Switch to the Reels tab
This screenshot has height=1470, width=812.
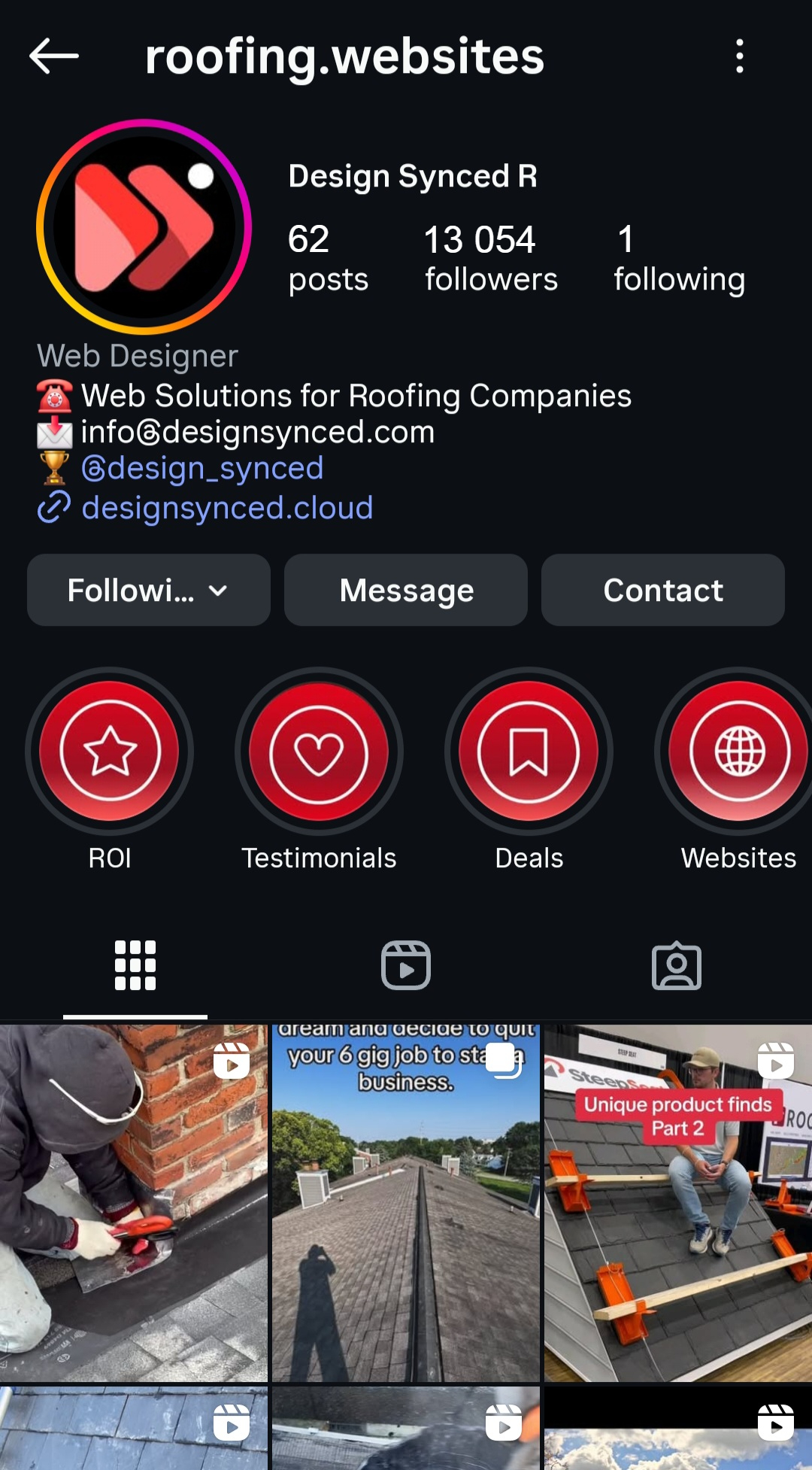[x=406, y=965]
